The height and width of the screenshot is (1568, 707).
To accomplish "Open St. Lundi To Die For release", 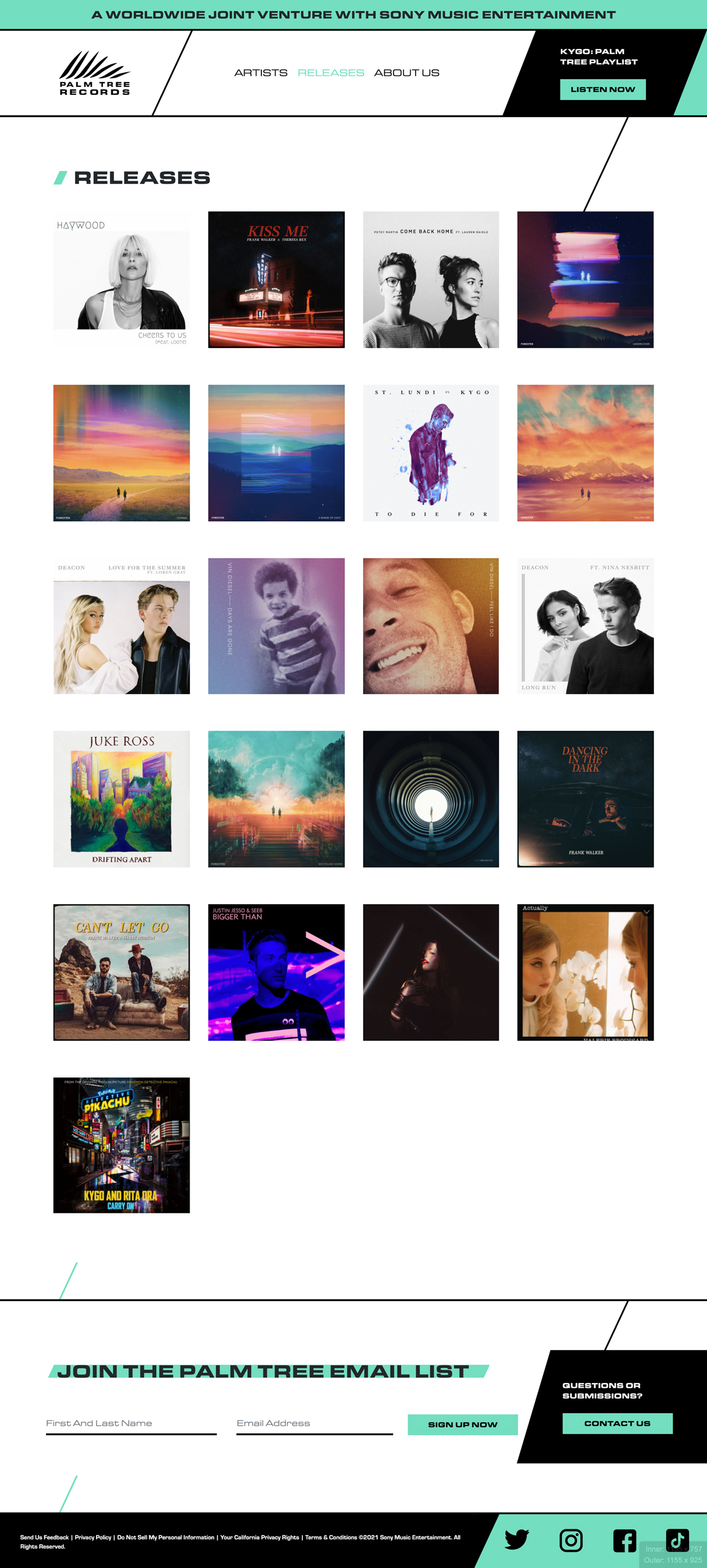I will tap(430, 453).
